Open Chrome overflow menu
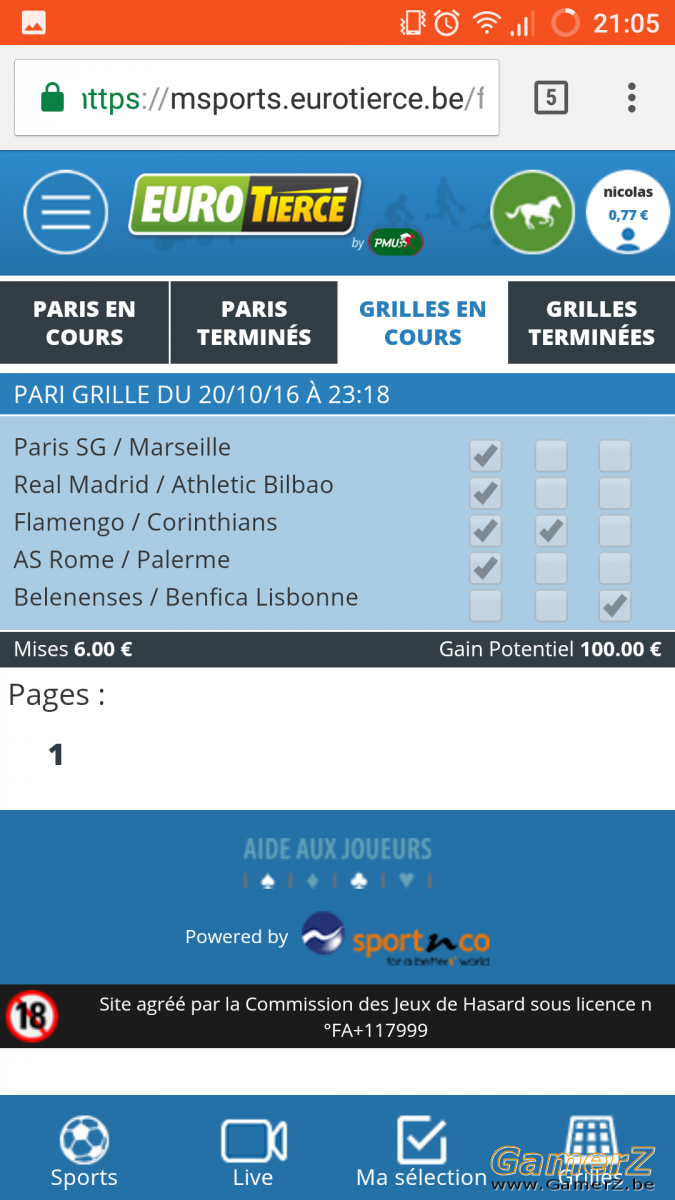 [631, 97]
